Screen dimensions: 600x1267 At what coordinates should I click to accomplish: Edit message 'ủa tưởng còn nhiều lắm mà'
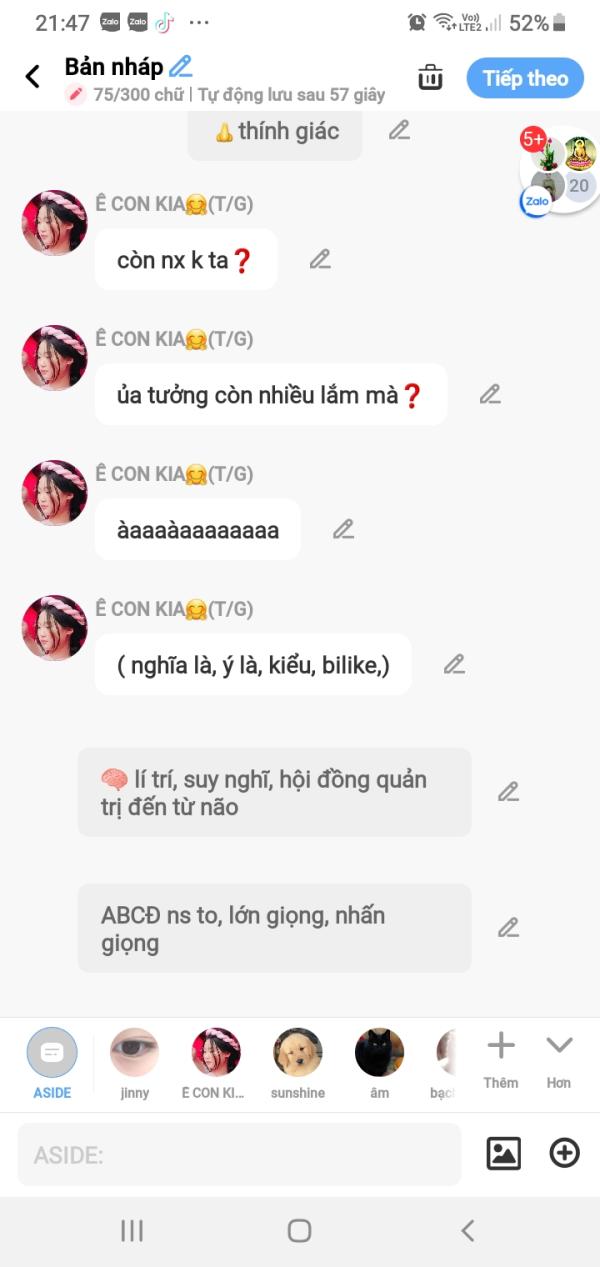click(489, 394)
